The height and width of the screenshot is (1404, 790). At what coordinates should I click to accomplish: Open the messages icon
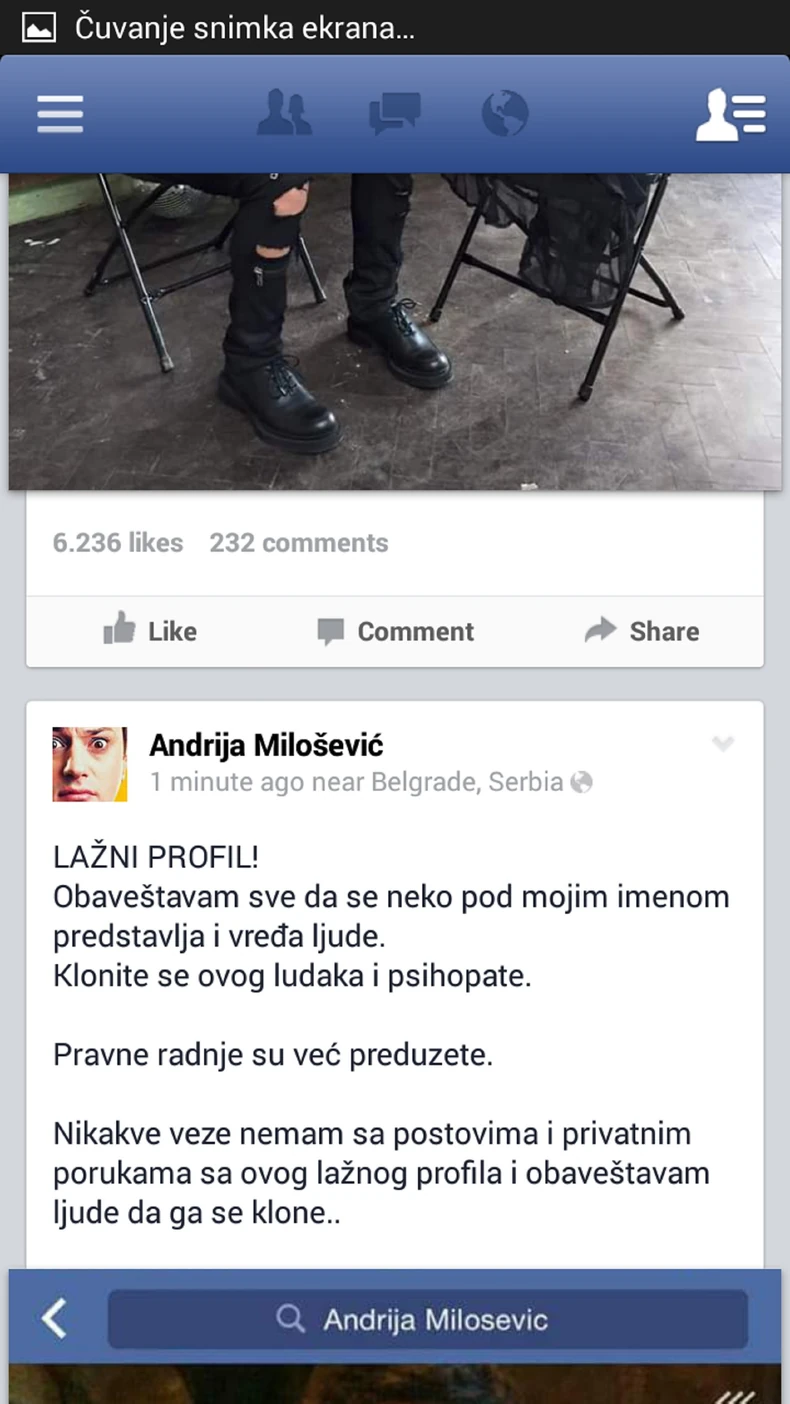click(394, 113)
